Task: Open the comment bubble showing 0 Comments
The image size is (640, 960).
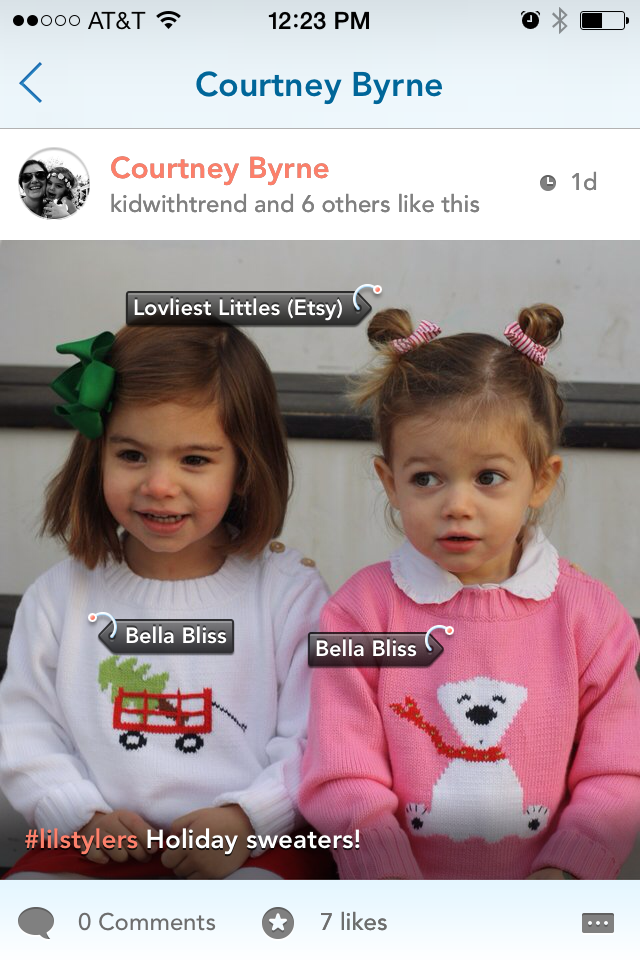Action: tap(36, 922)
